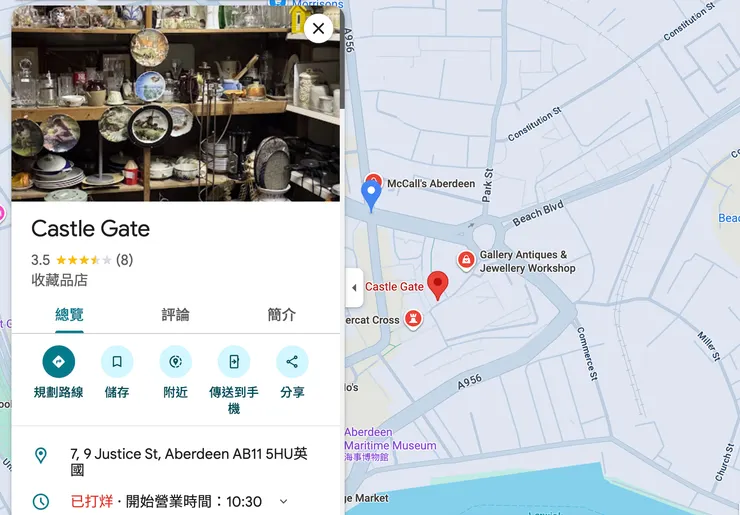This screenshot has height=515, width=740.
Task: Share Castle Gate with 分享
Action: point(292,362)
